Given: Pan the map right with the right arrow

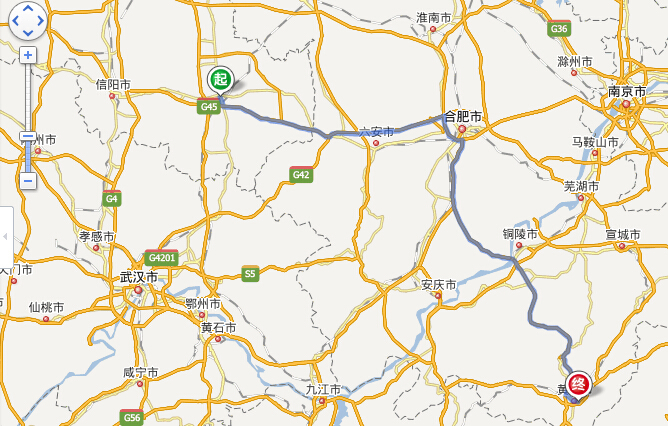Looking at the screenshot, I should (x=40, y=19).
